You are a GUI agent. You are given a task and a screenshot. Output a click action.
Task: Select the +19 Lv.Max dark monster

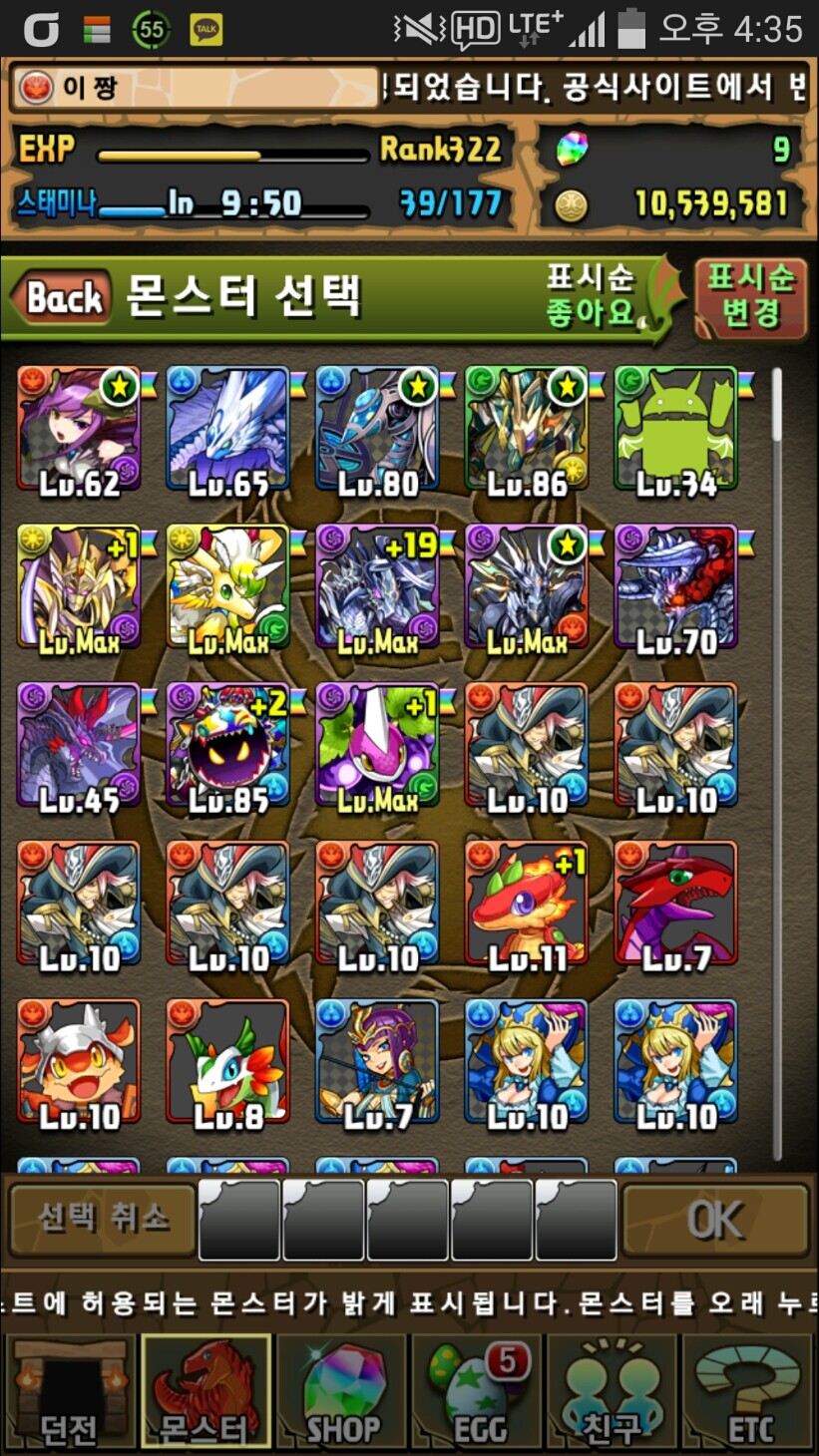tap(377, 587)
